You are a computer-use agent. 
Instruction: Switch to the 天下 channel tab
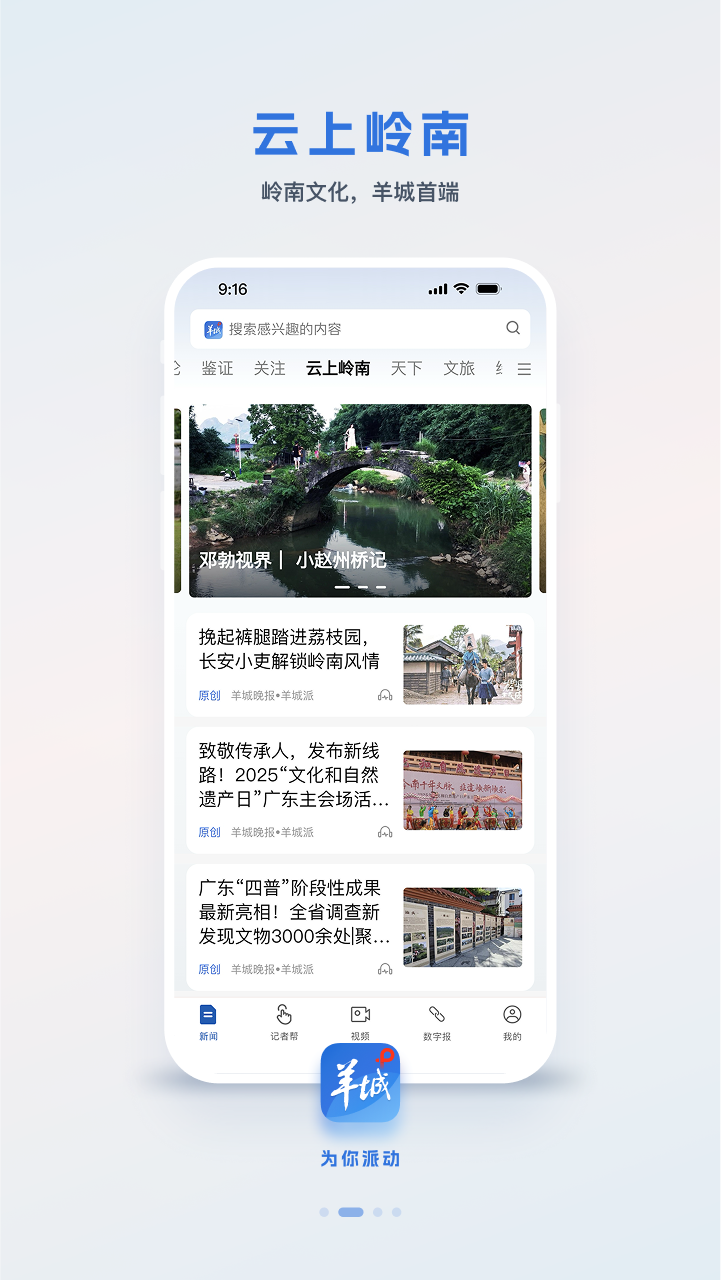pyautogui.click(x=405, y=368)
